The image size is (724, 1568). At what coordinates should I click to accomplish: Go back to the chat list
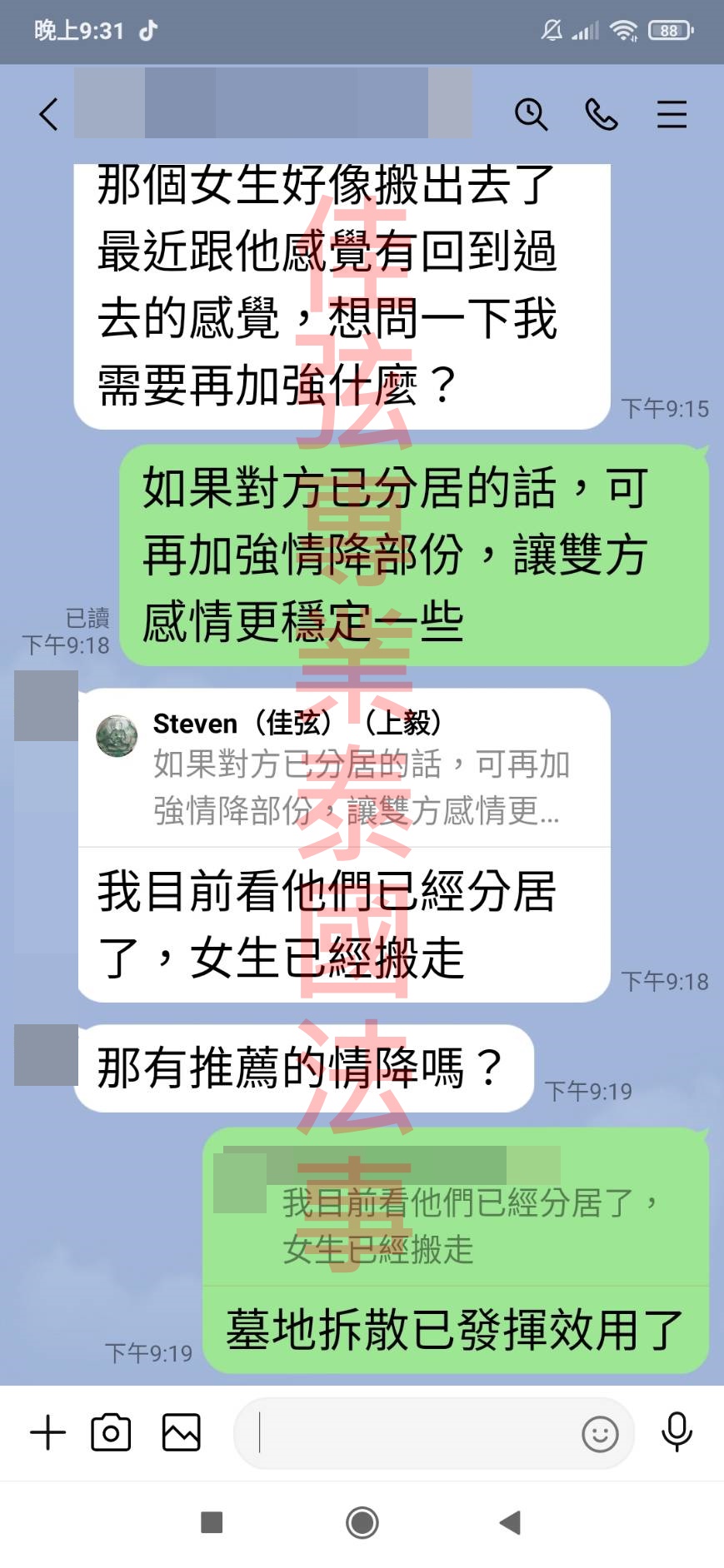point(49,114)
